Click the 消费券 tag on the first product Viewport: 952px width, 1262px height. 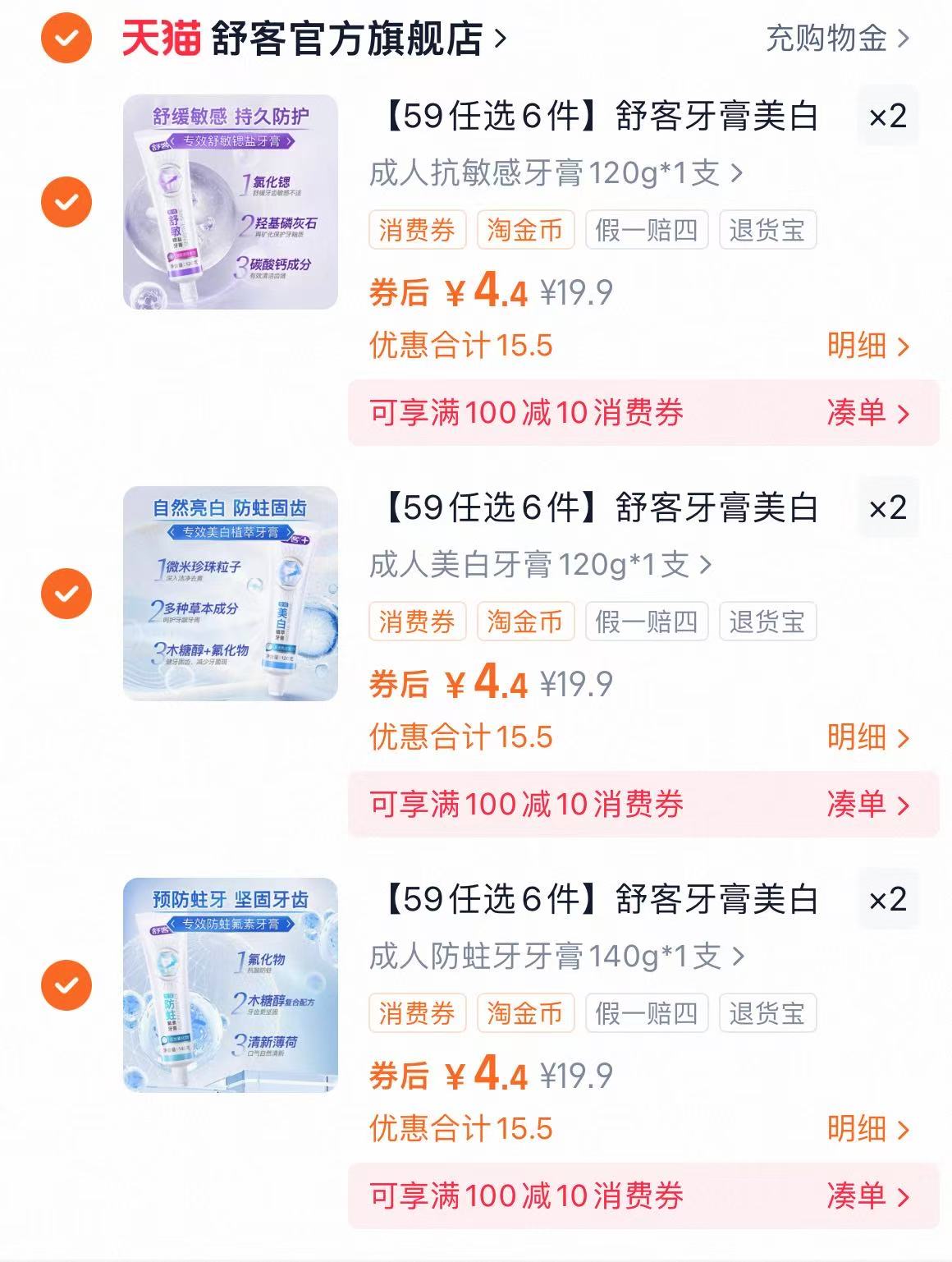pyautogui.click(x=419, y=232)
